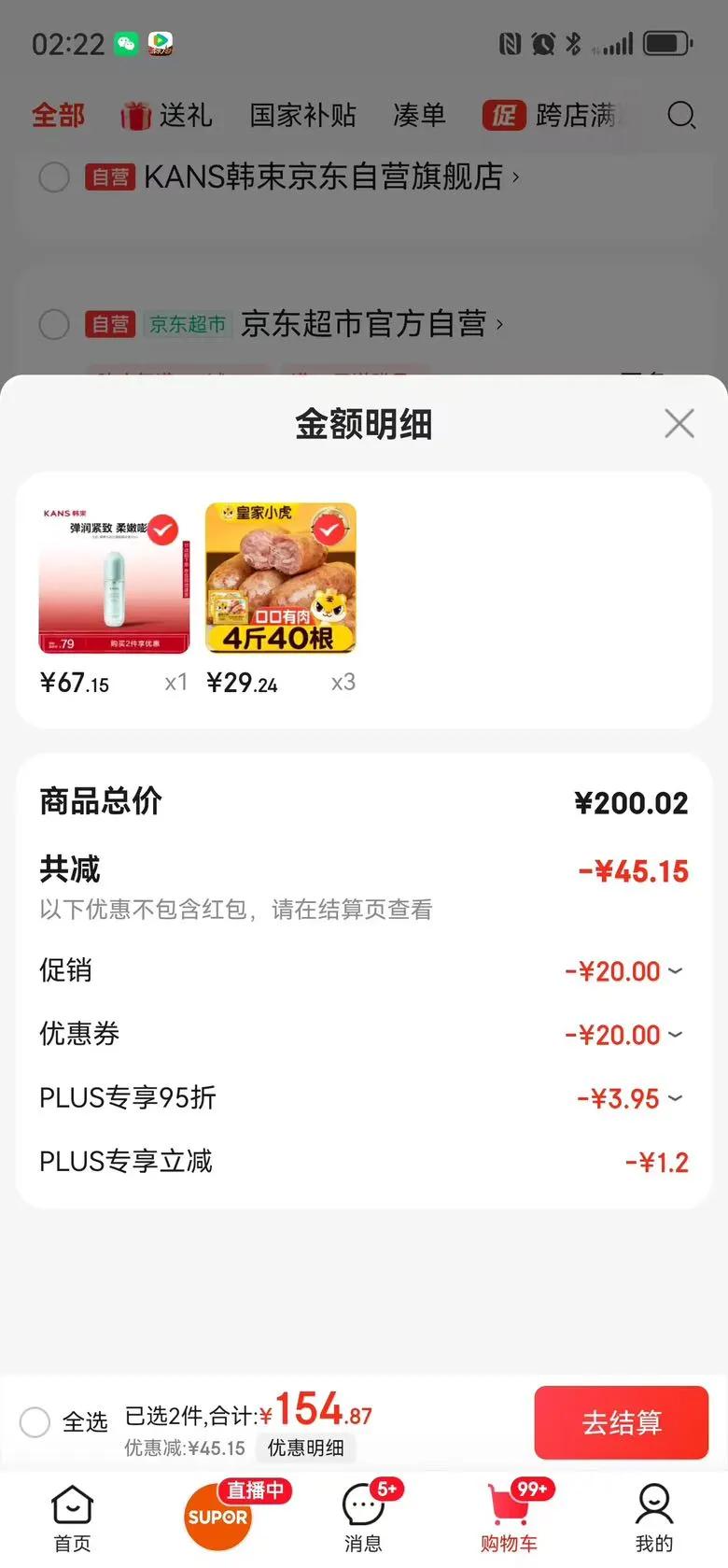Open the SUPOR 直播中 livestream
The image size is (728, 1568).
tap(218, 1515)
